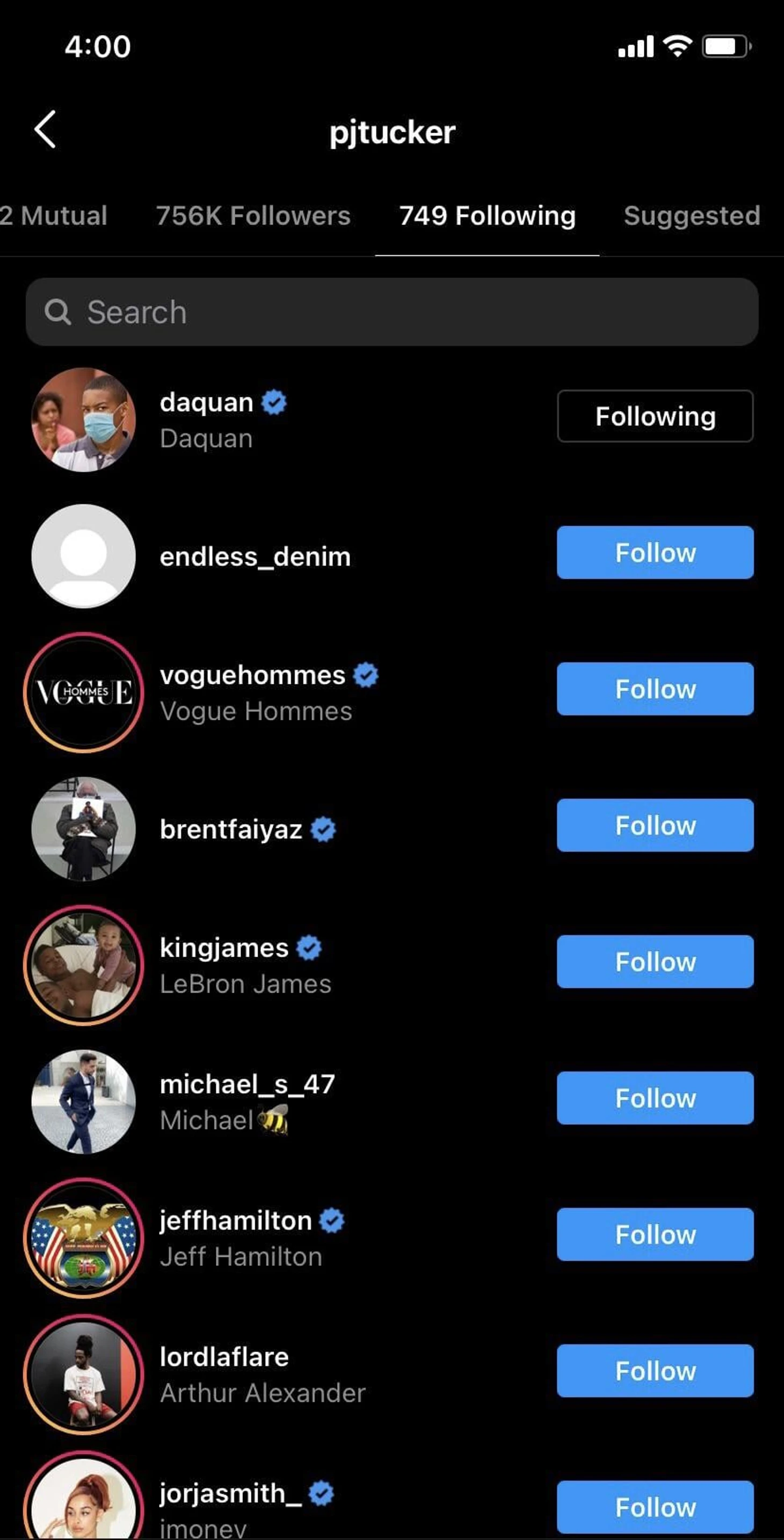Open kingjames's story from avatar
Image resolution: width=784 pixels, height=1540 pixels.
84,965
